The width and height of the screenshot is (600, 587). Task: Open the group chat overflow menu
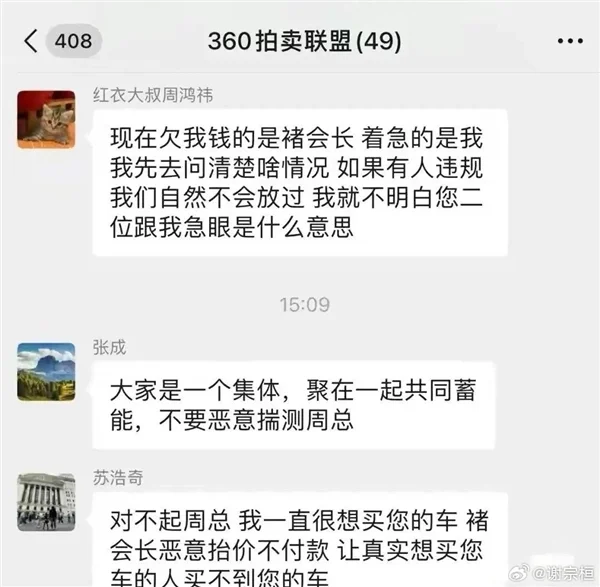(568, 41)
